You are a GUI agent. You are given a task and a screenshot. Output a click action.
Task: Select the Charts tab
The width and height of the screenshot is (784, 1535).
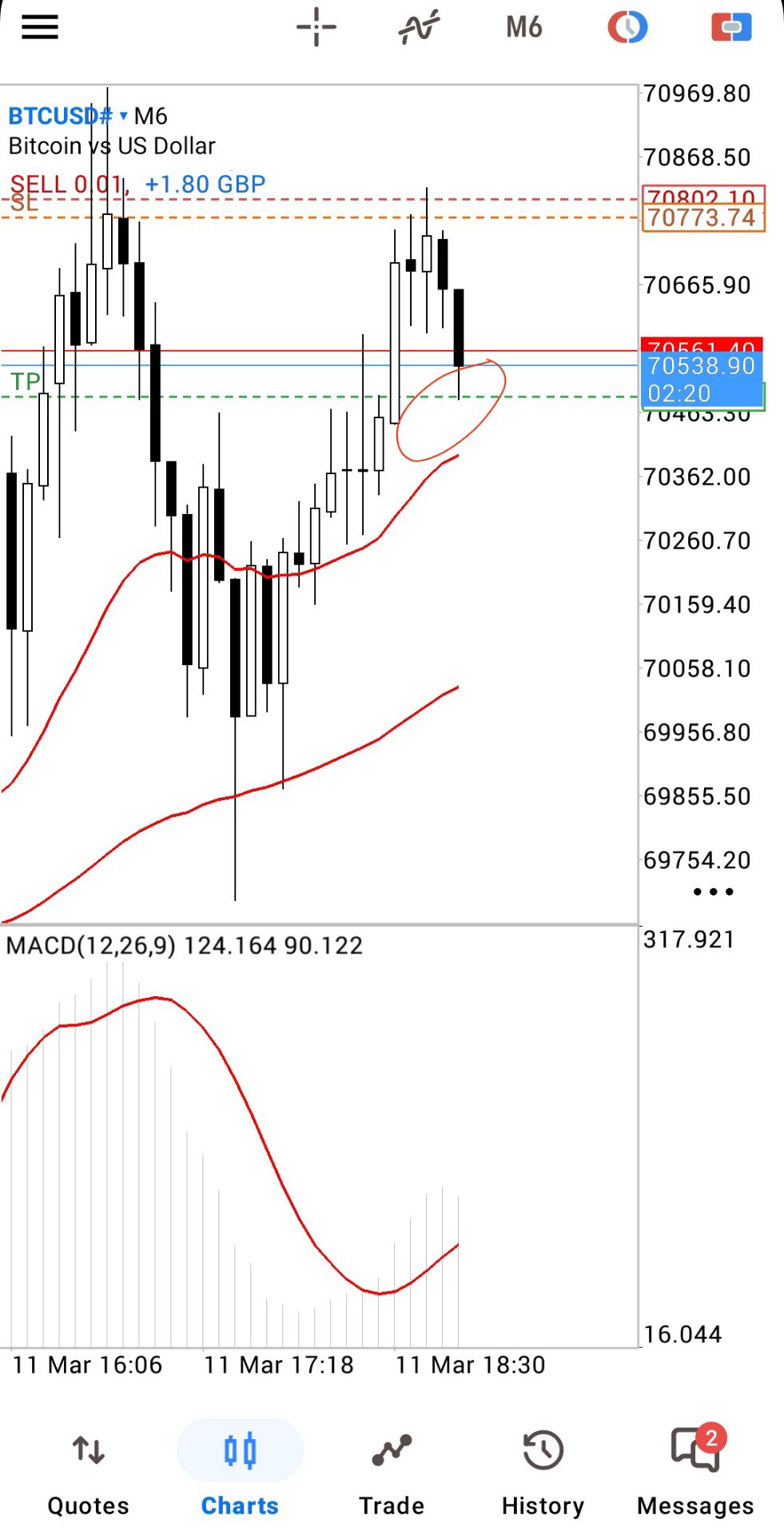tap(240, 1471)
